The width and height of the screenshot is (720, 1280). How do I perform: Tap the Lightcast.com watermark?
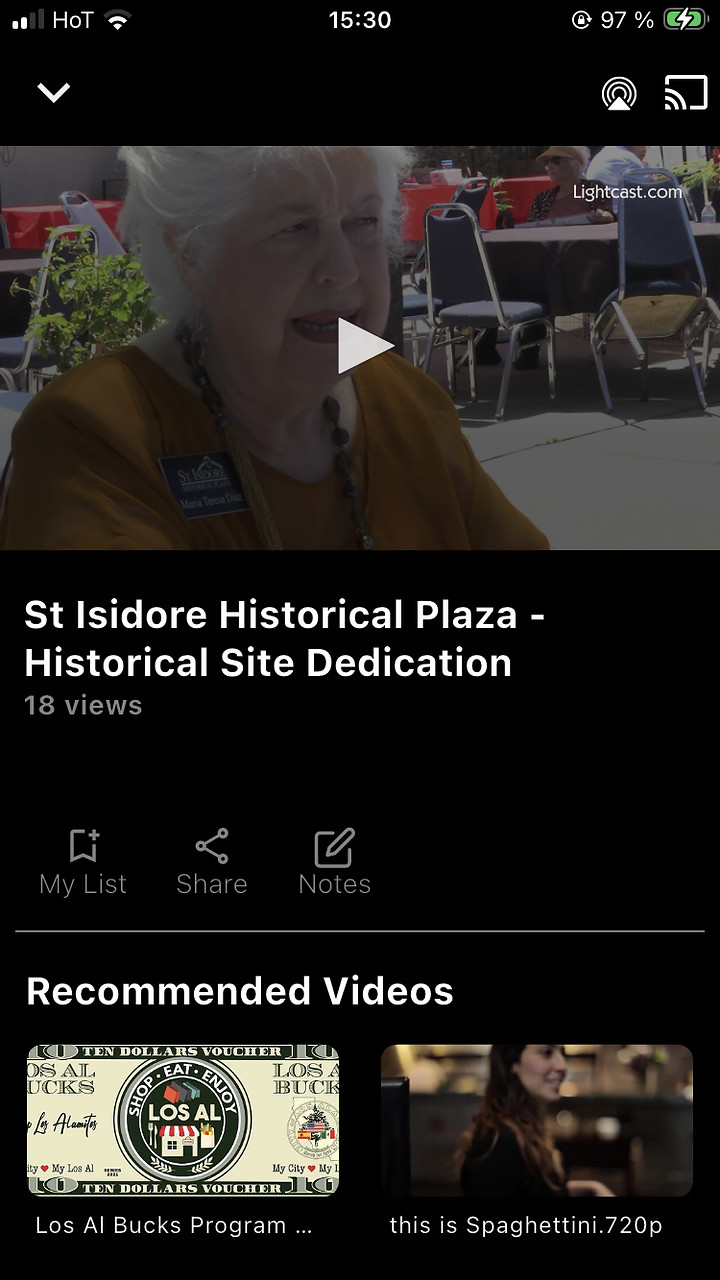coord(628,190)
